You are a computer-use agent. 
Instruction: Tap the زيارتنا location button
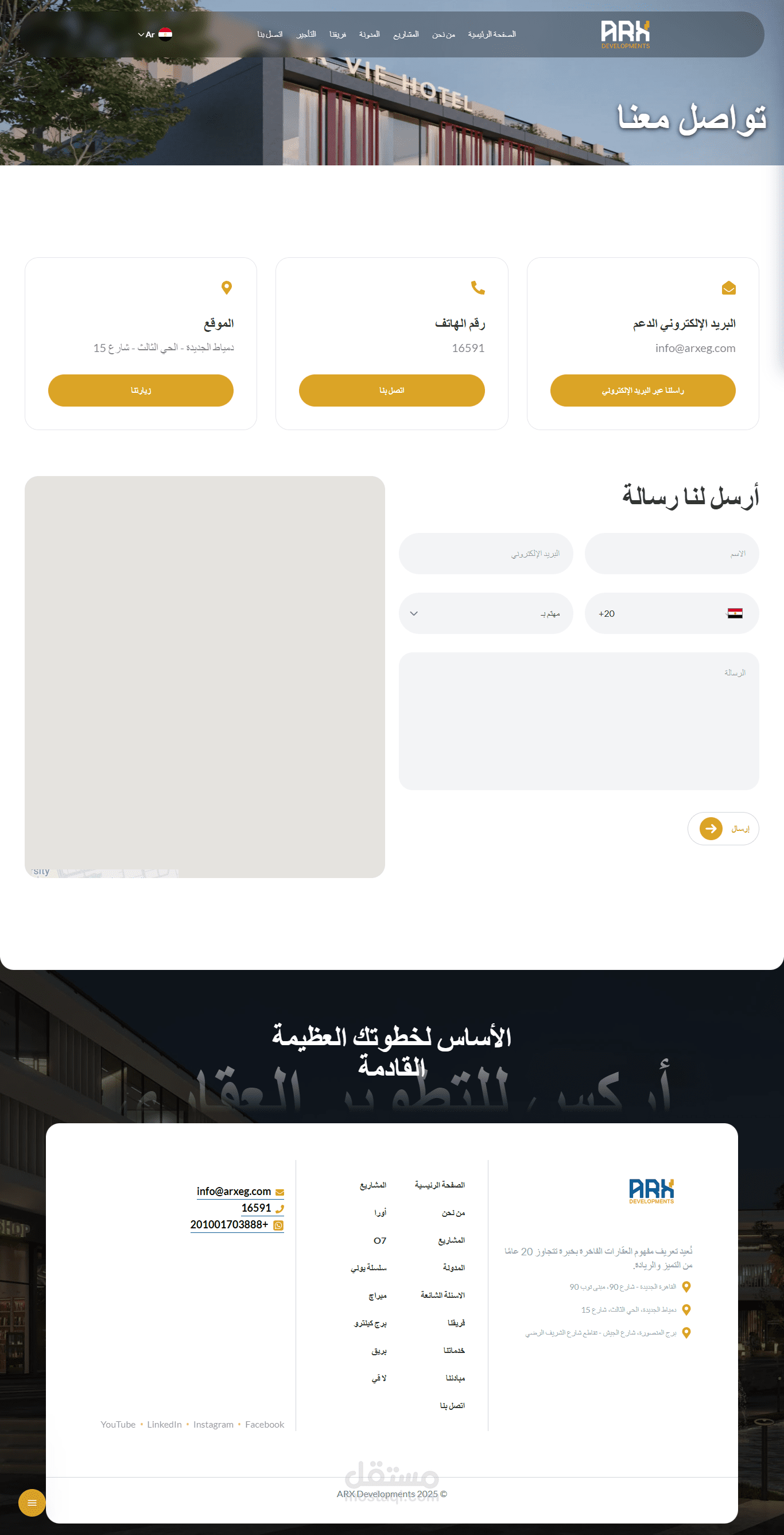141,390
